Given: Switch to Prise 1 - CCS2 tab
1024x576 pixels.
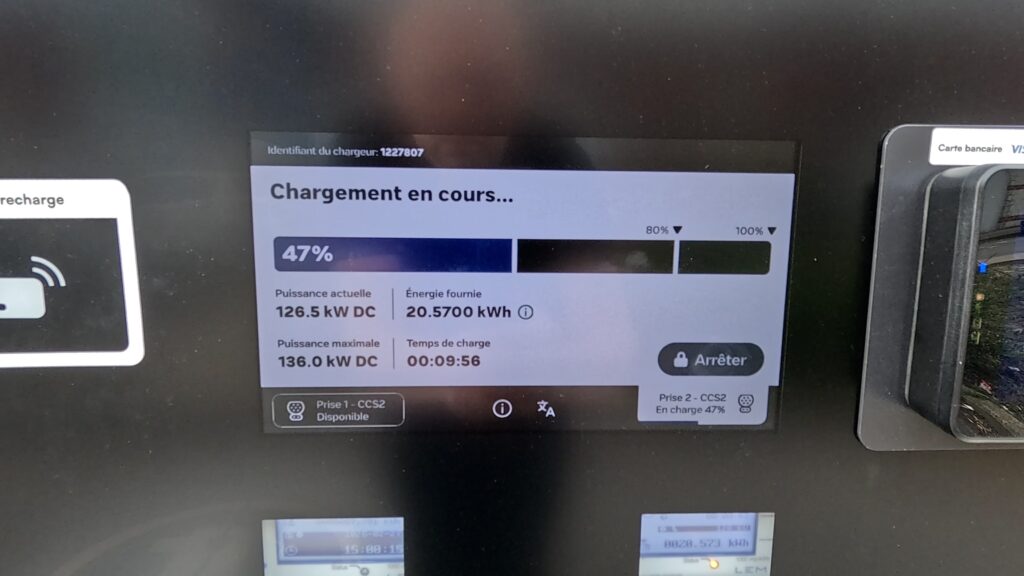Looking at the screenshot, I should [x=338, y=410].
